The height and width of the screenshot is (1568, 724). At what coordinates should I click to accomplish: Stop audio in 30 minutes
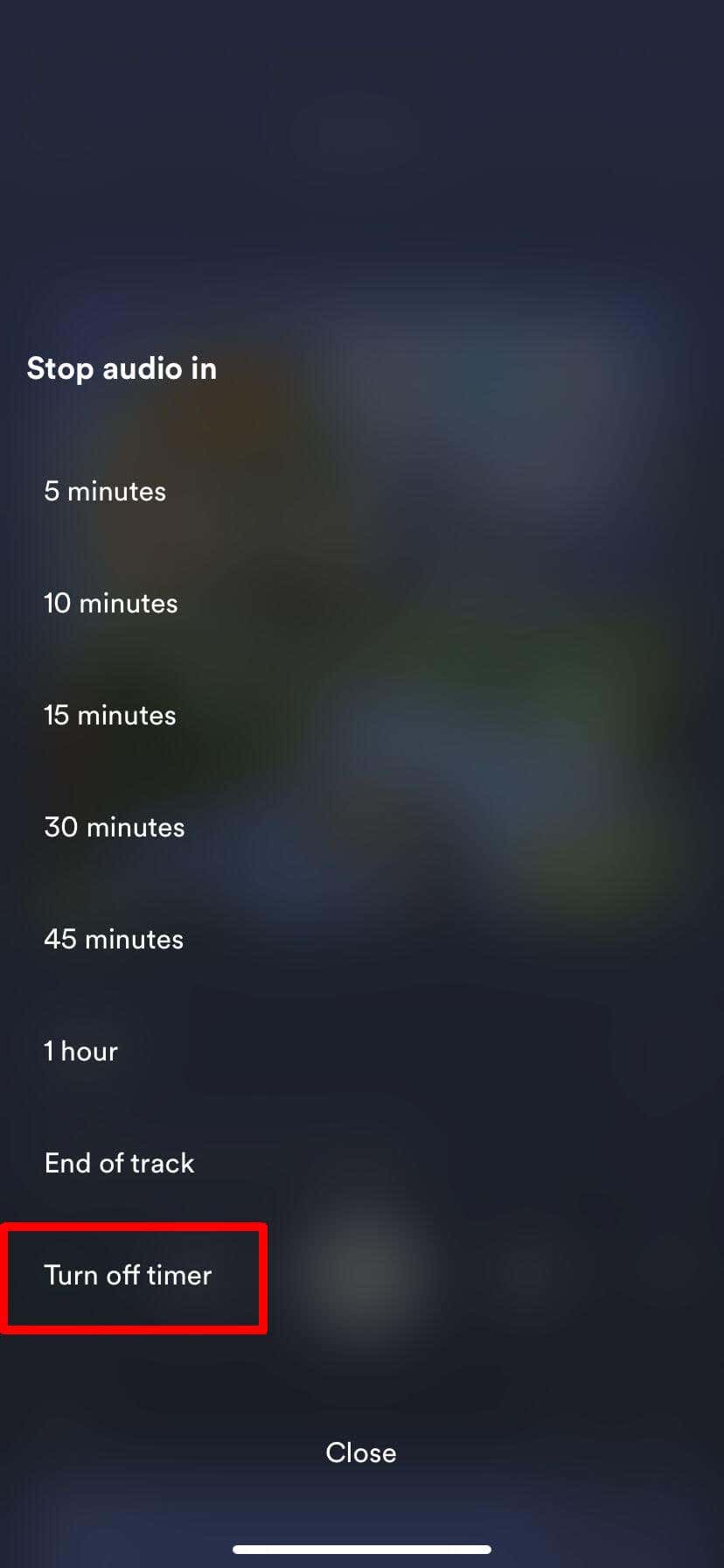click(x=115, y=827)
